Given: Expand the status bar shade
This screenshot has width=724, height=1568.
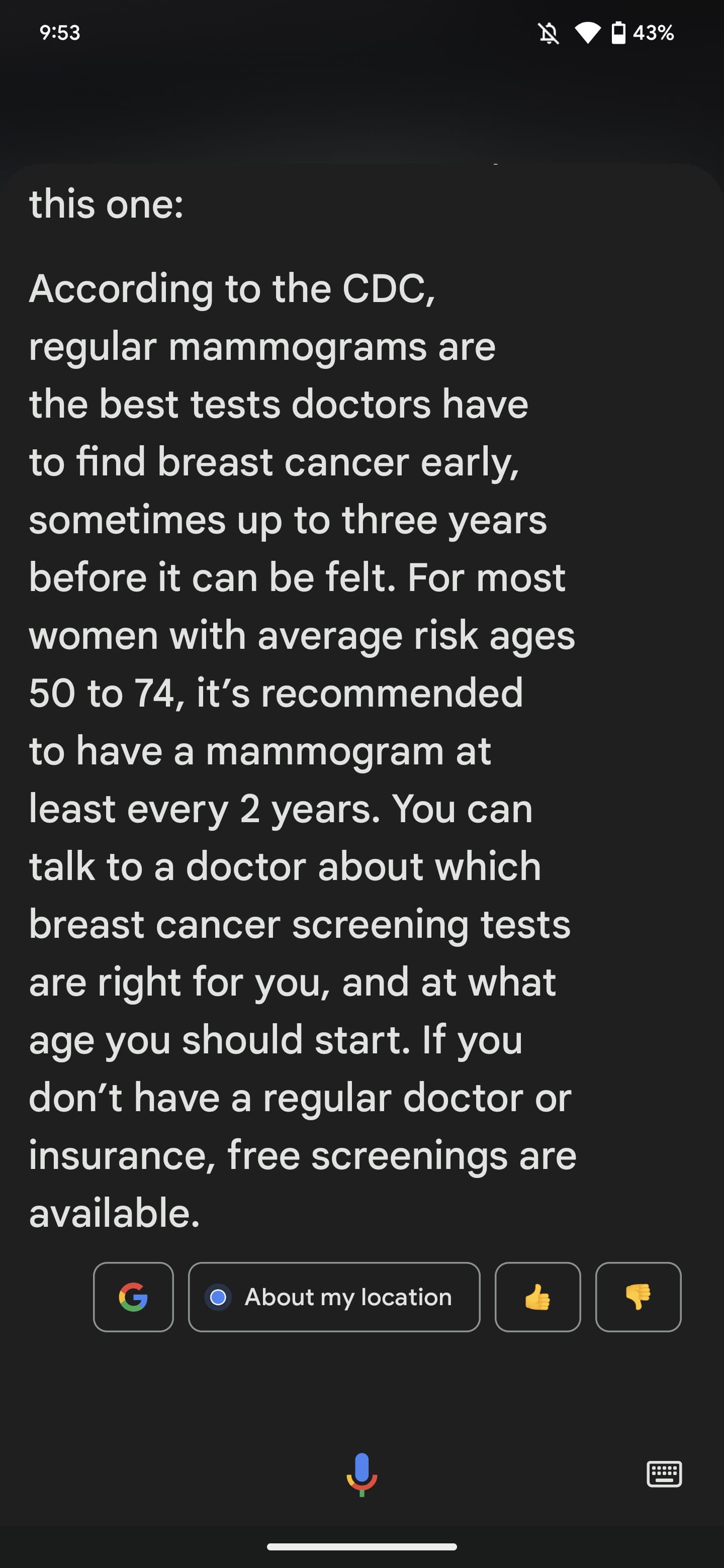Looking at the screenshot, I should coord(361,33).
